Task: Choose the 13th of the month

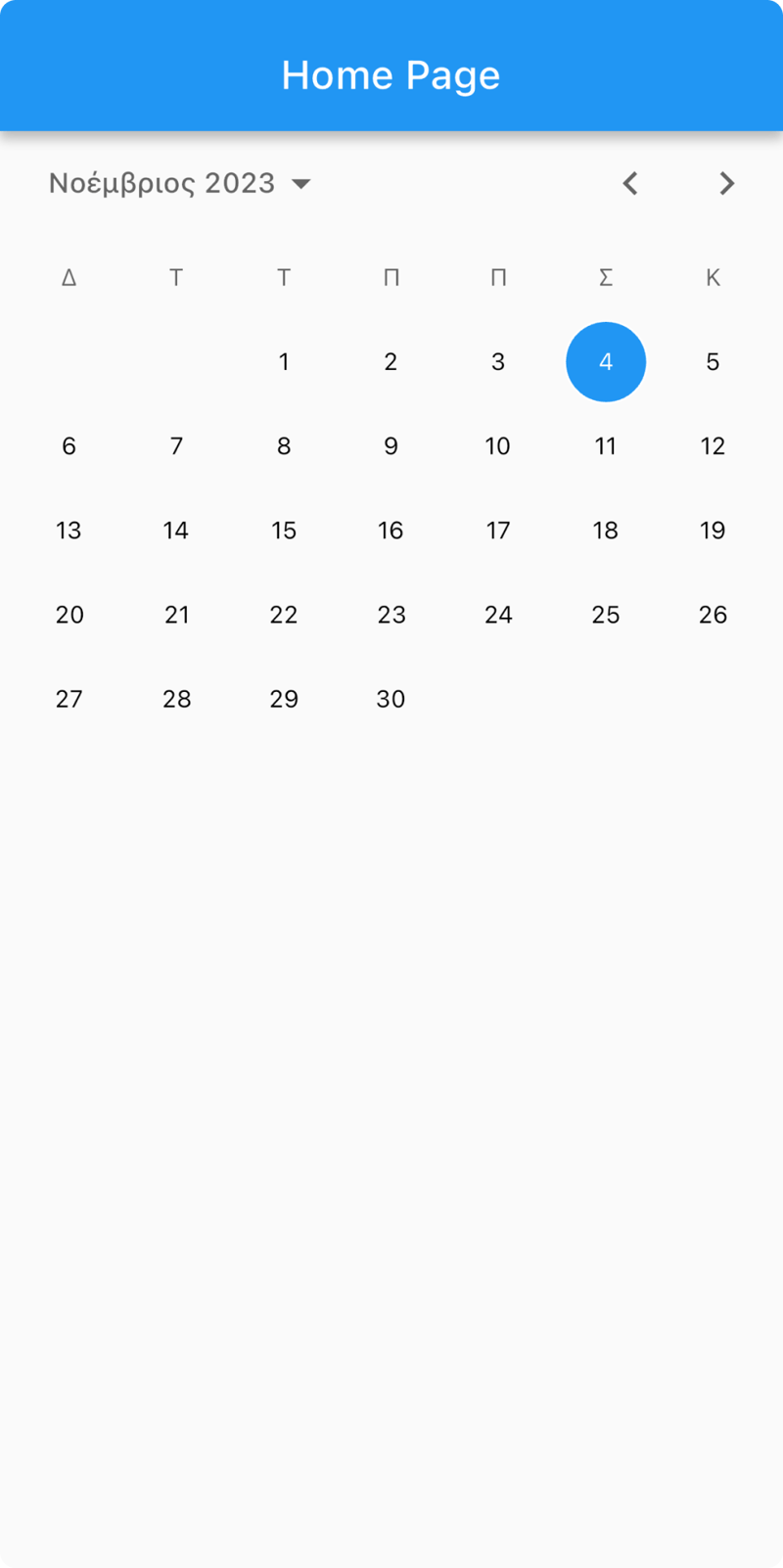Action: [69, 530]
